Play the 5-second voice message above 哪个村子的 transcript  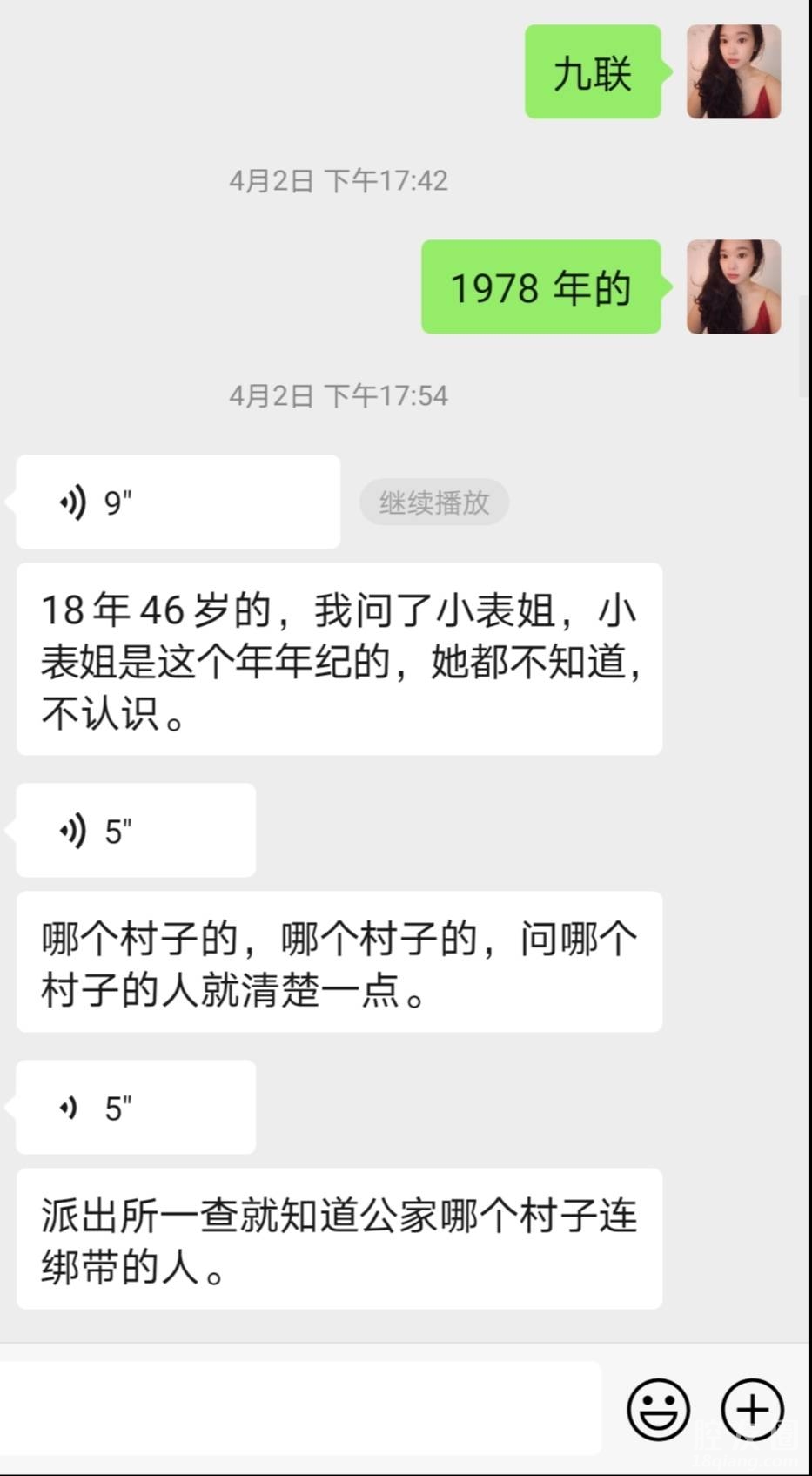pyautogui.click(x=136, y=831)
